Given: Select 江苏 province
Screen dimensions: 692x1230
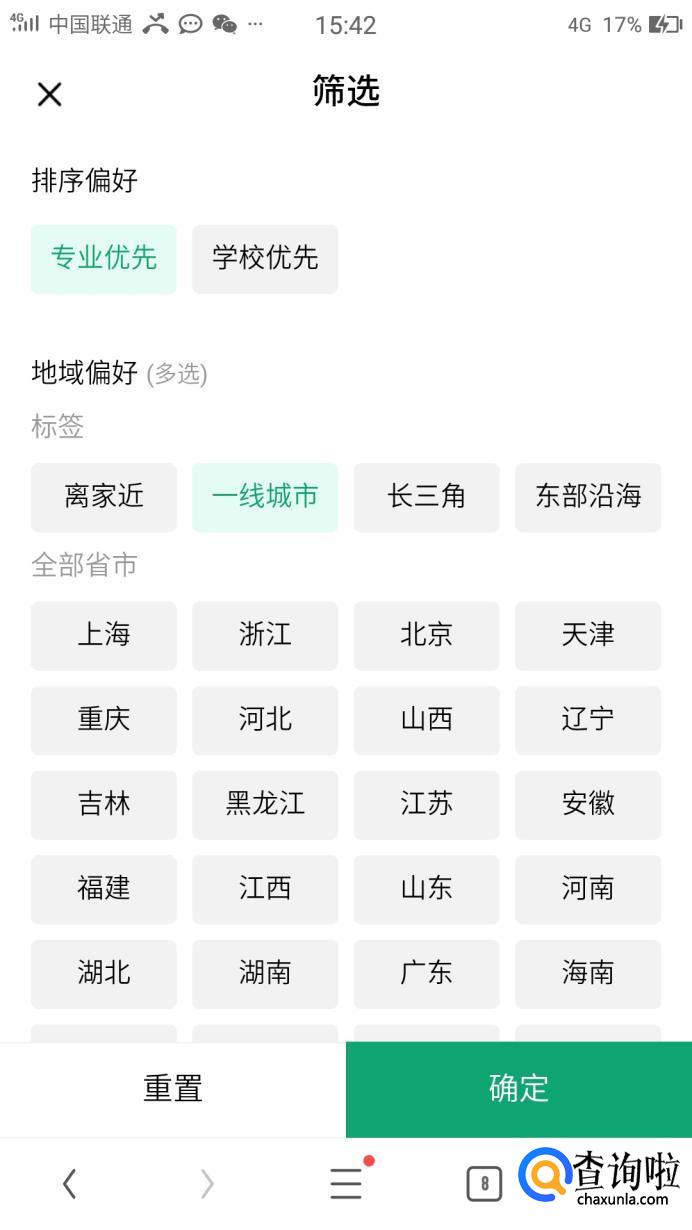Looking at the screenshot, I should point(427,805).
